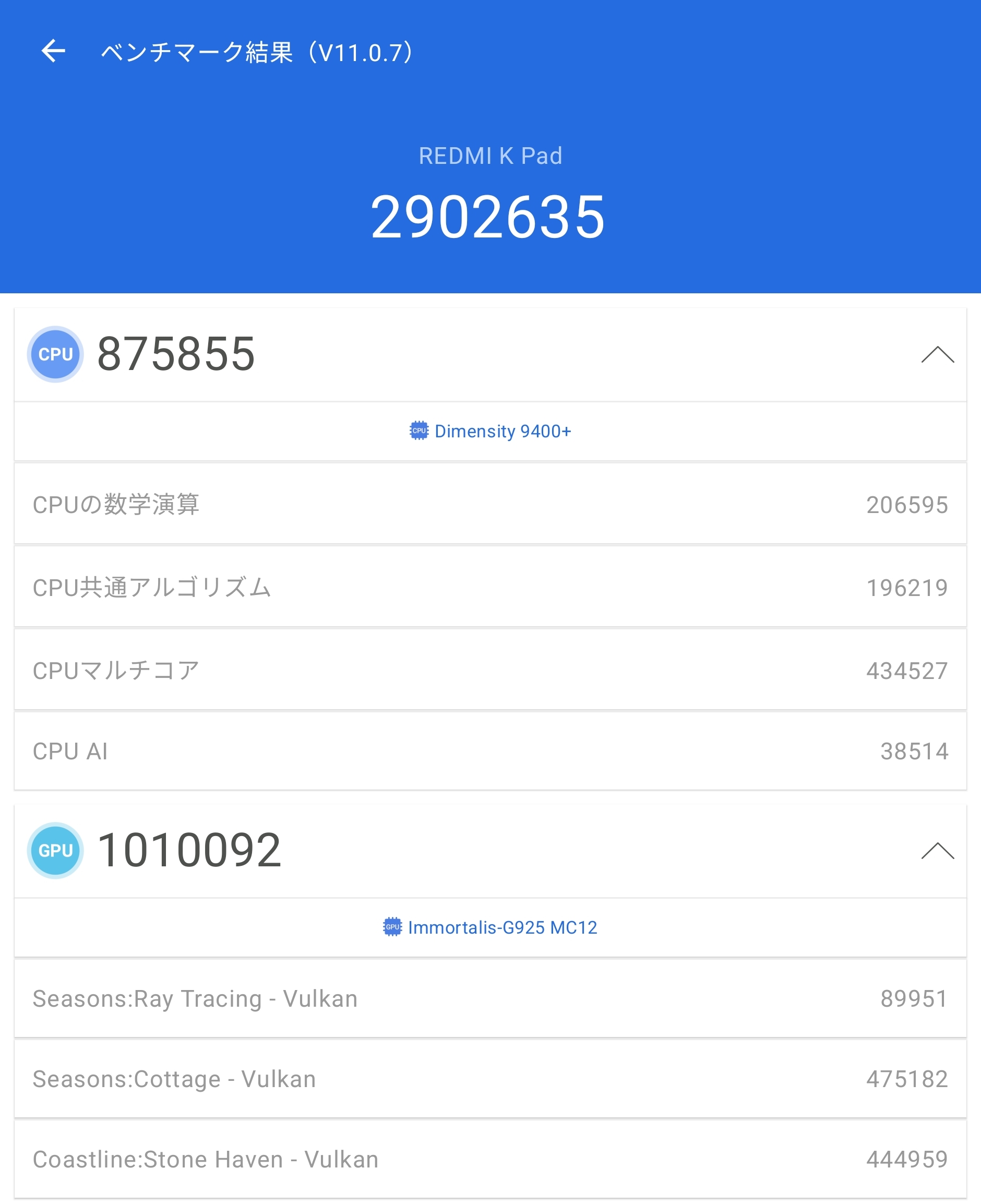Viewport: 981px width, 1204px height.
Task: Collapse the GPU score section
Action: click(937, 850)
